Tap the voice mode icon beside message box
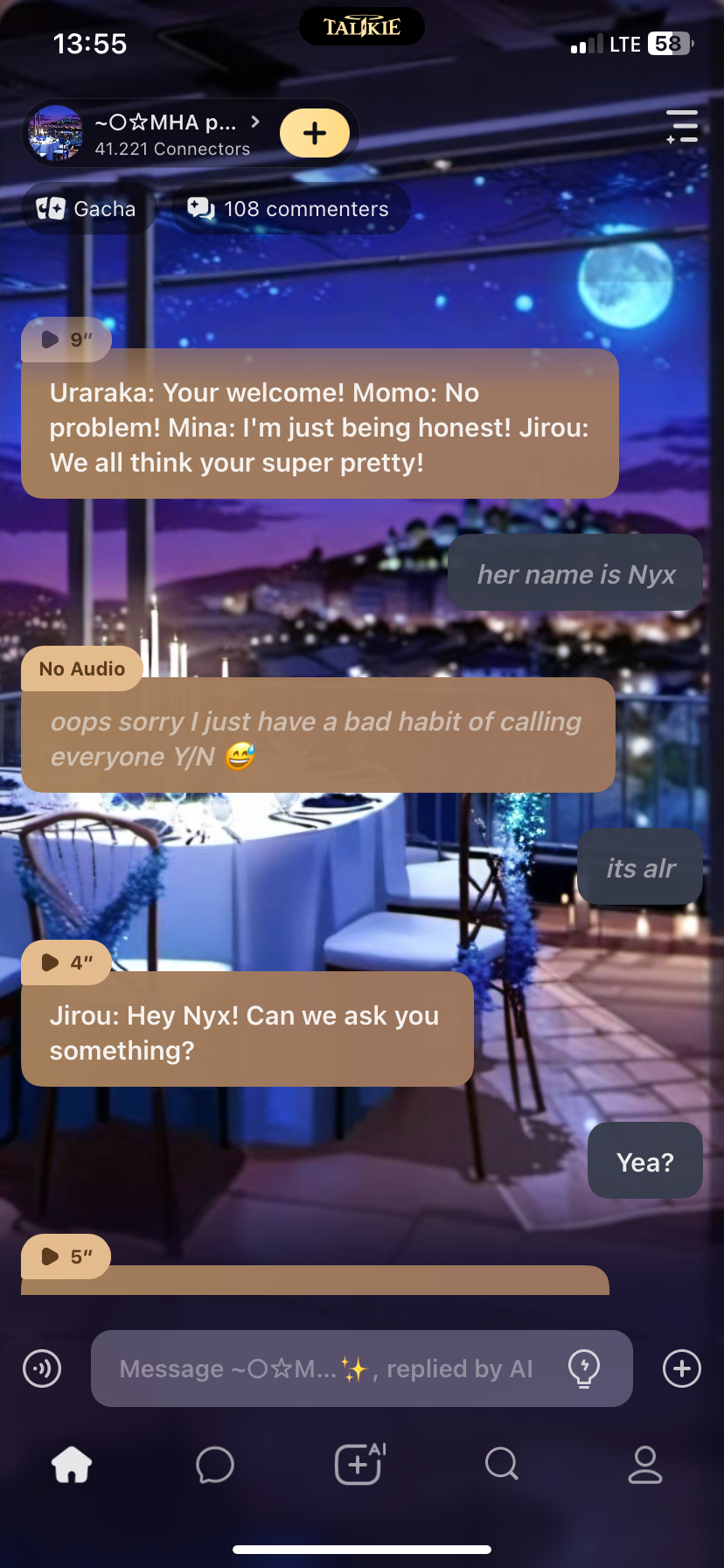 tap(42, 1368)
